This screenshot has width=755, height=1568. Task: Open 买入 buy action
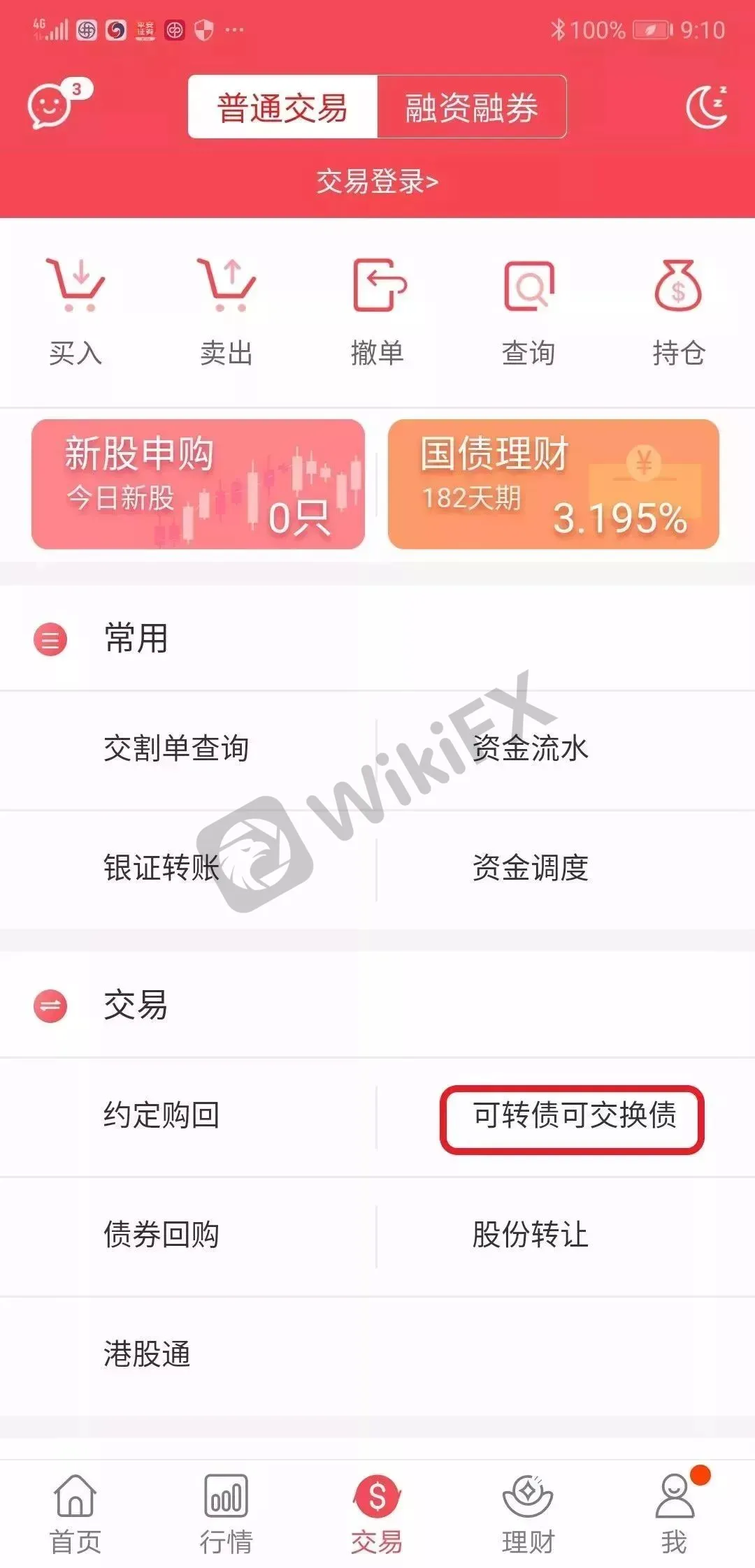click(x=75, y=312)
